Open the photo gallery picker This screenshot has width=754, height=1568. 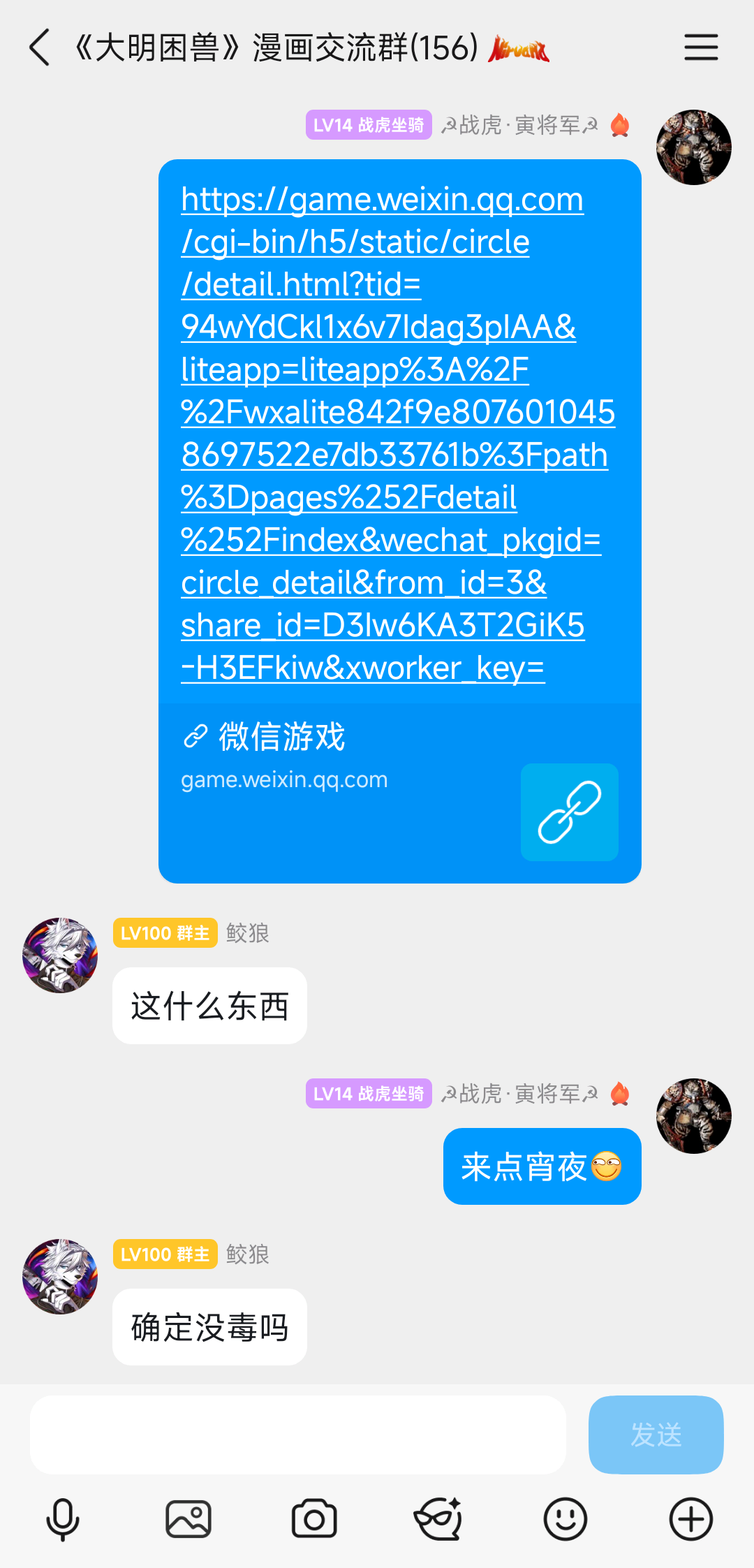(188, 1519)
